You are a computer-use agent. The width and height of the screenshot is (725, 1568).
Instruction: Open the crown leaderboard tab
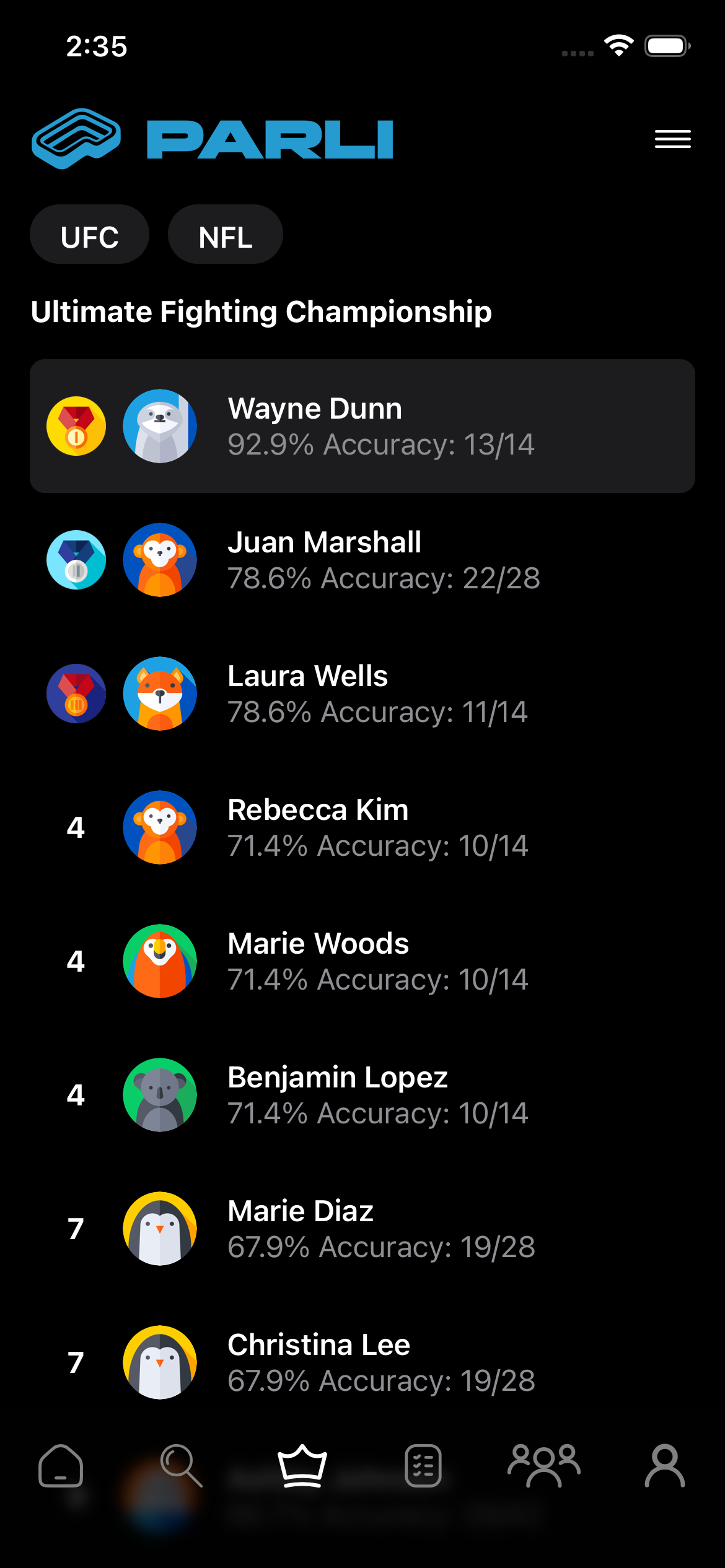302,1465
